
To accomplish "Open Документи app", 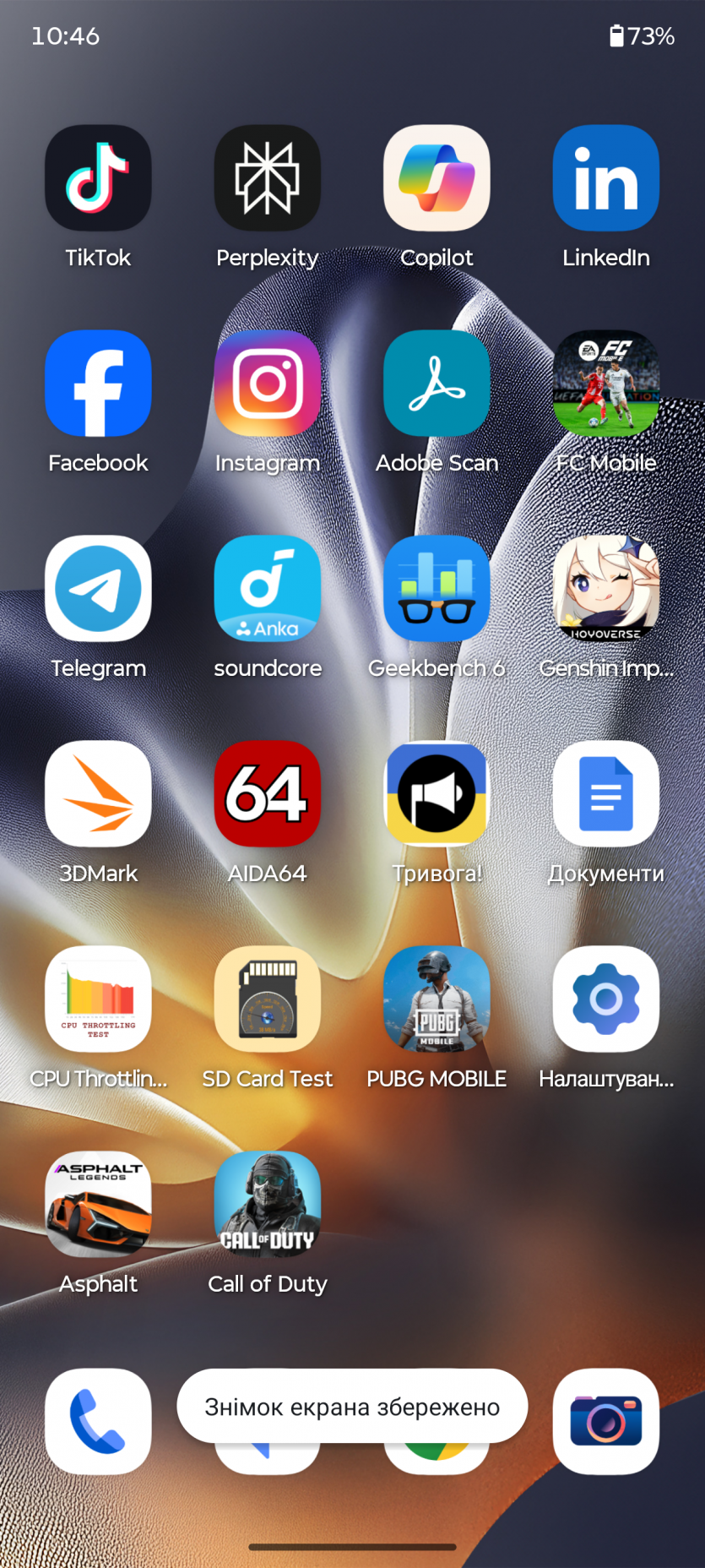I will [x=605, y=794].
